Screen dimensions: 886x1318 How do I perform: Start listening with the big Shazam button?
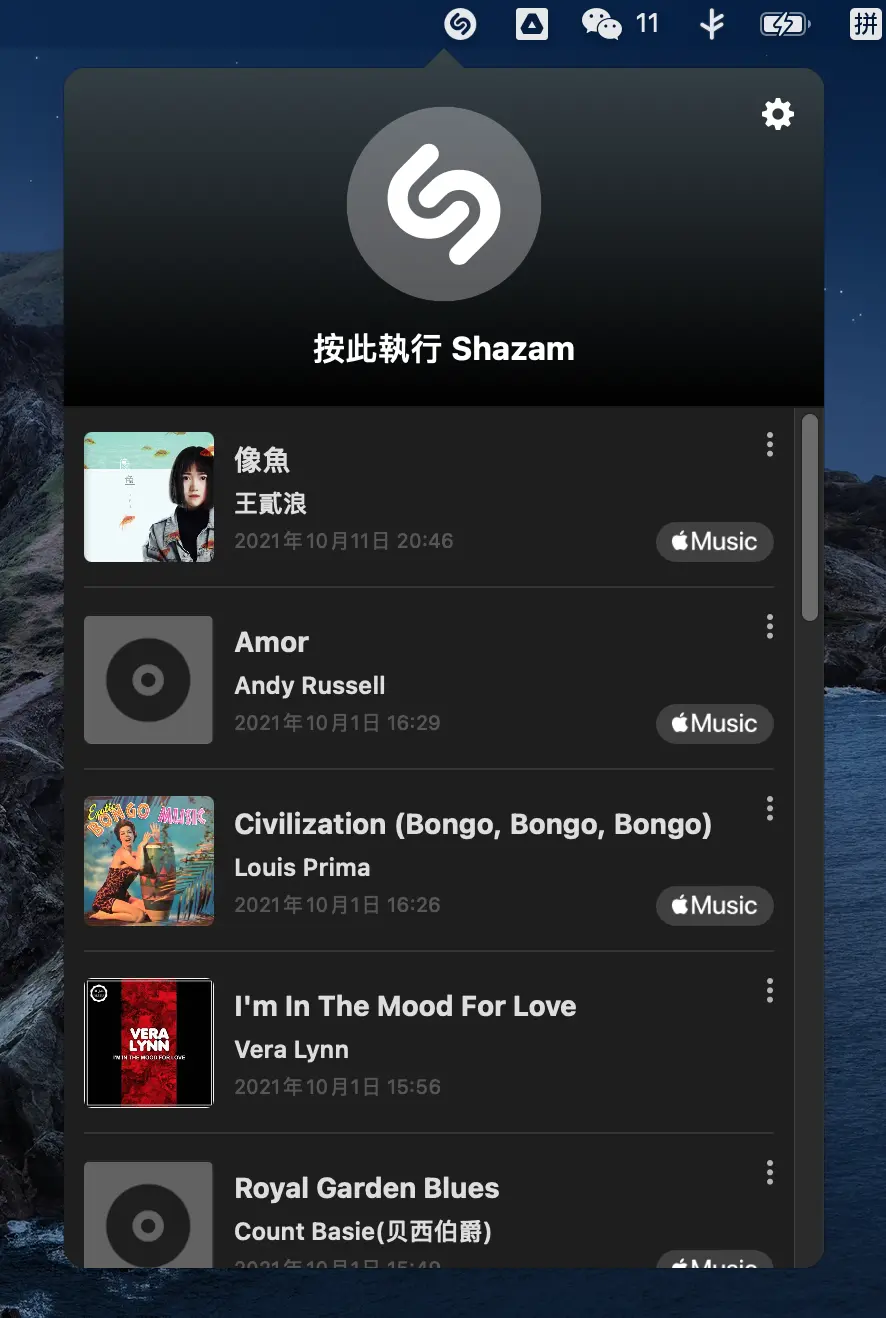pyautogui.click(x=444, y=204)
